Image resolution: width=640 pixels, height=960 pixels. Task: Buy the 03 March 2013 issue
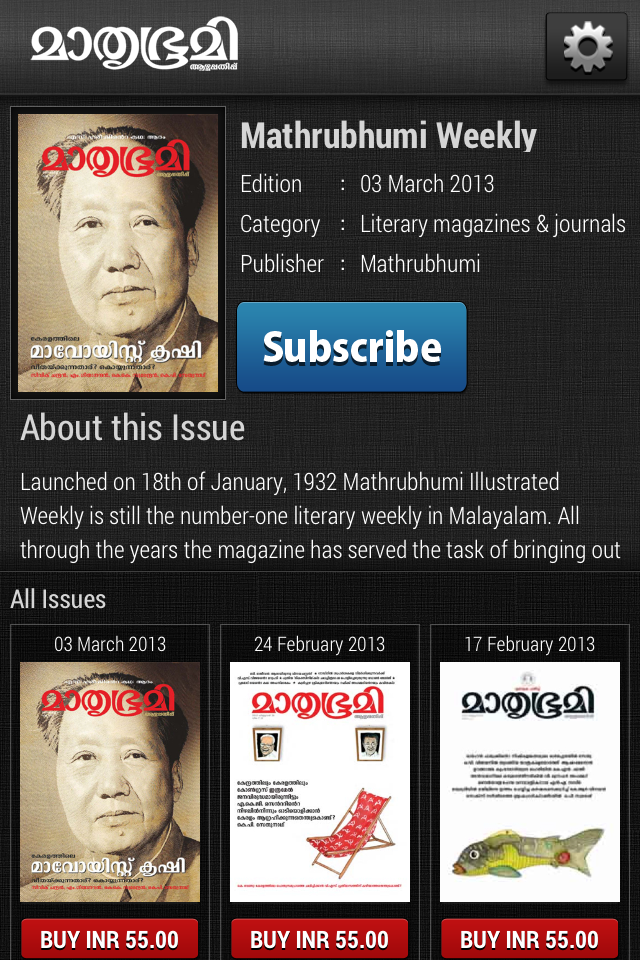point(110,940)
